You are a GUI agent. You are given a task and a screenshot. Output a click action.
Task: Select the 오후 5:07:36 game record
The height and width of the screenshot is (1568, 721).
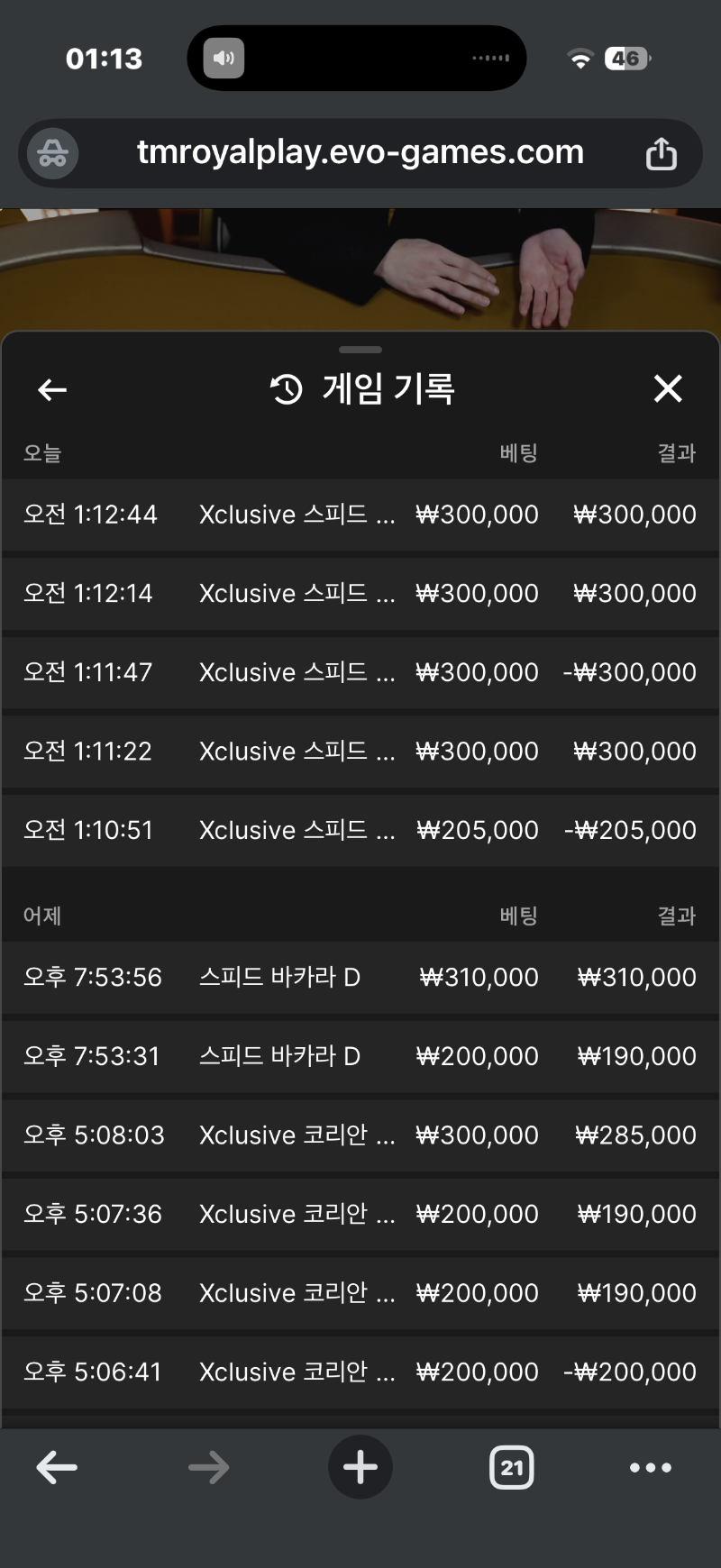(x=360, y=1214)
